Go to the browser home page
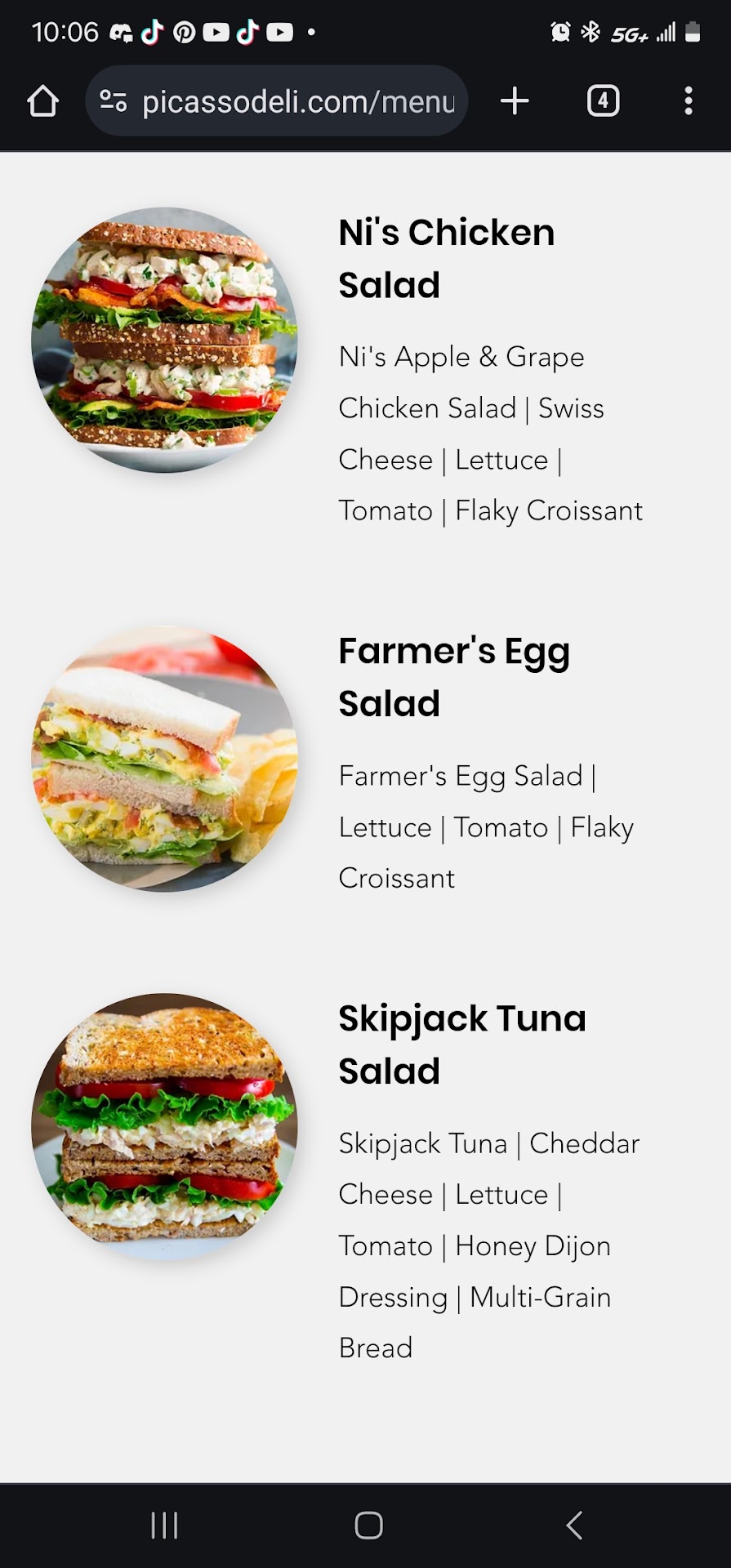Screen dimensions: 731x1568 (x=42, y=102)
